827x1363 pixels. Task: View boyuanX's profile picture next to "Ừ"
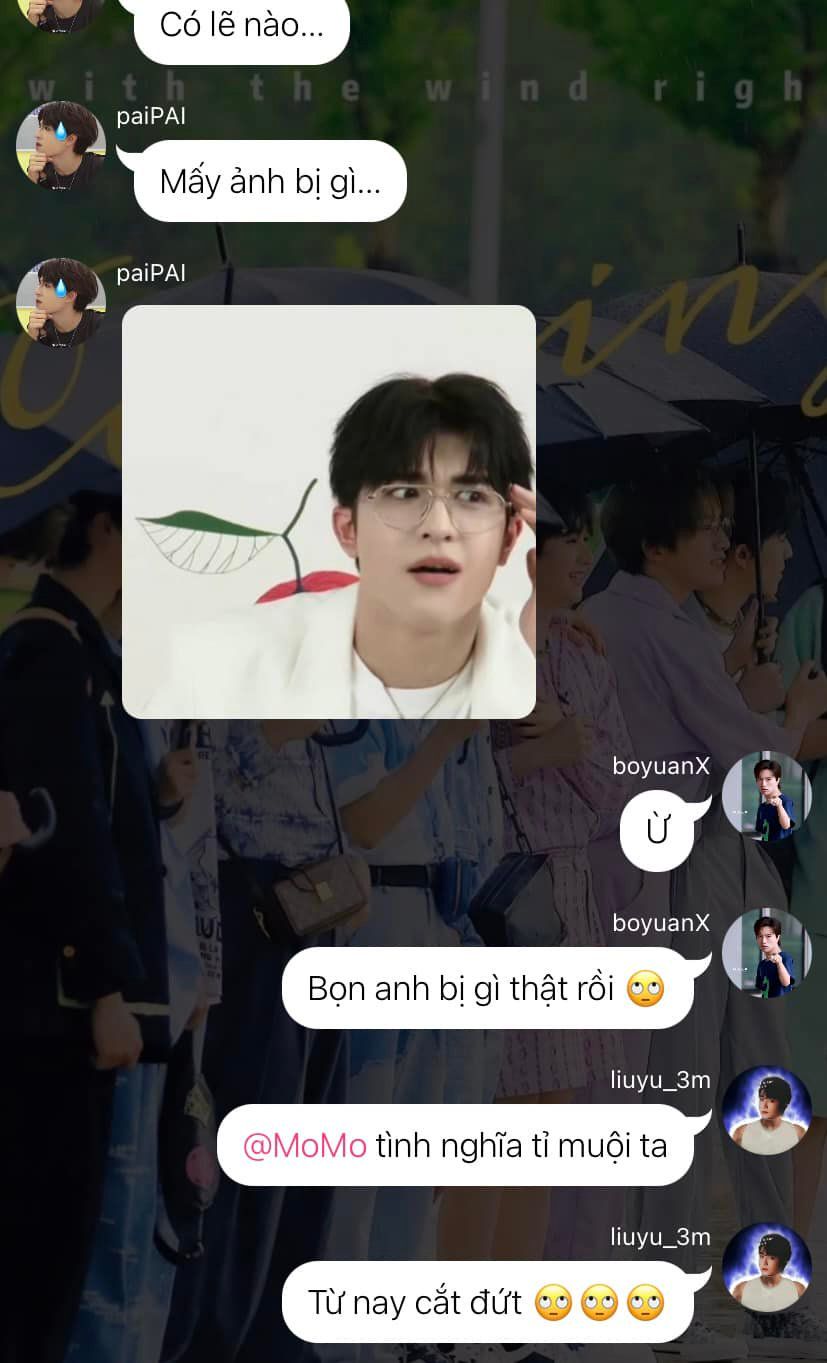(x=767, y=796)
